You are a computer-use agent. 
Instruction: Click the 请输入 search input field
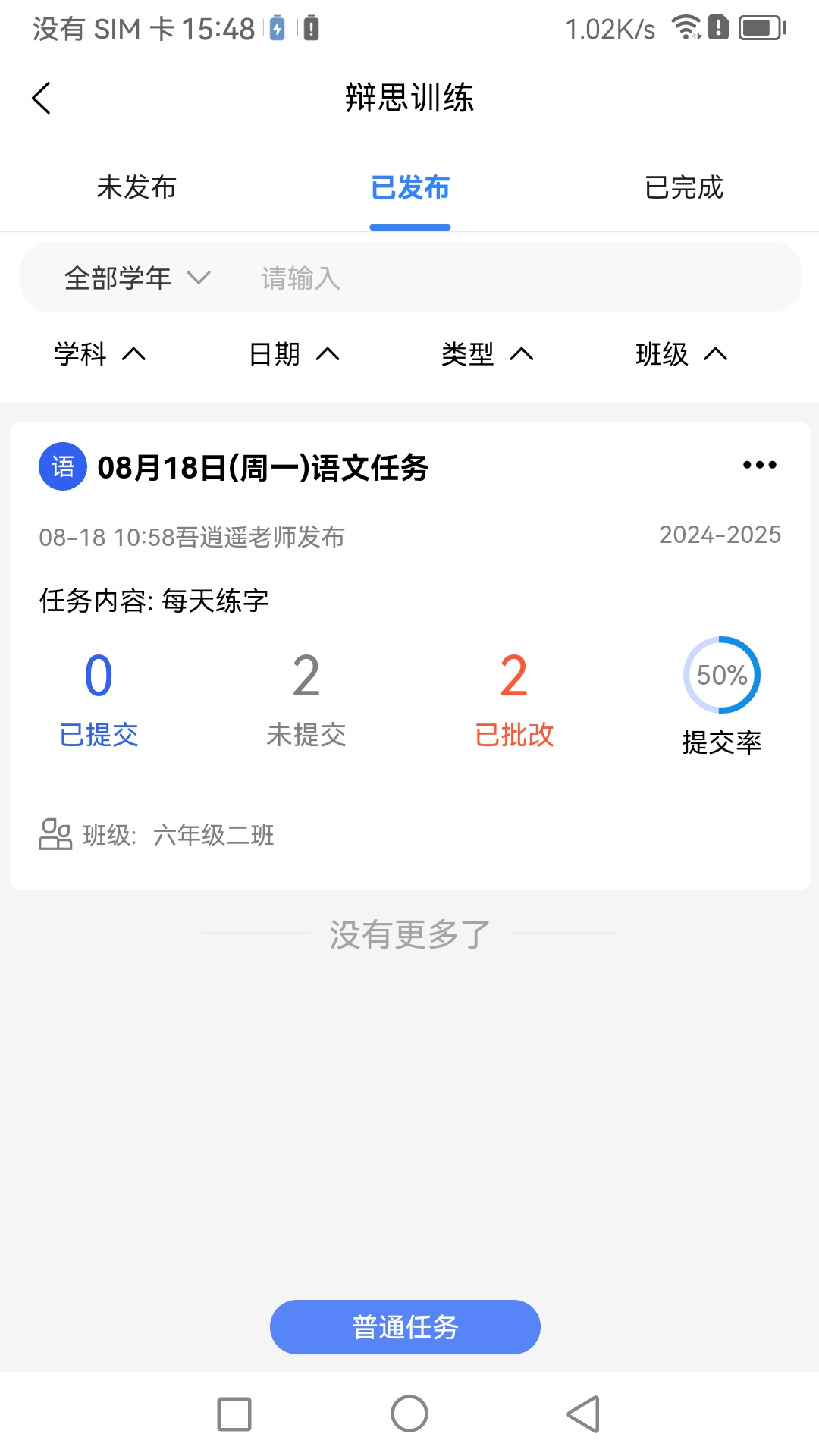300,278
